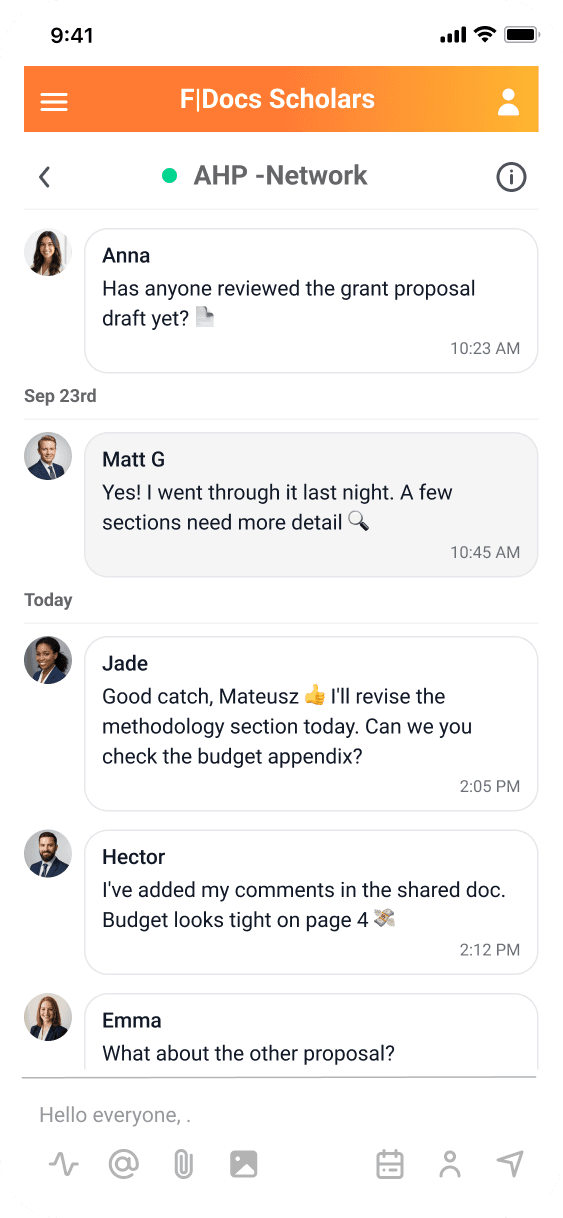
Task: View AHP -Network info details
Action: (511, 177)
